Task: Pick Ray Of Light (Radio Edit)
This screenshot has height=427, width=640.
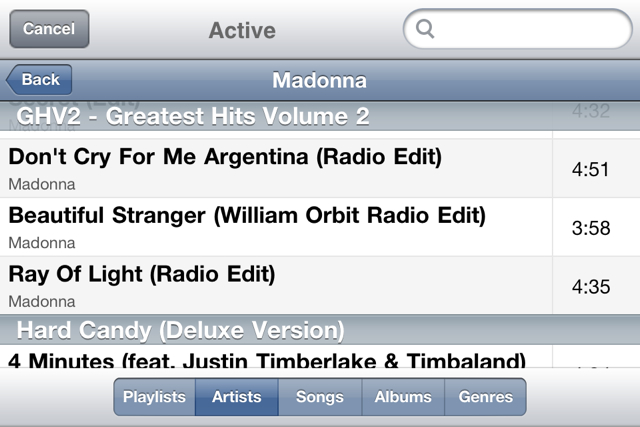Action: tap(280, 286)
